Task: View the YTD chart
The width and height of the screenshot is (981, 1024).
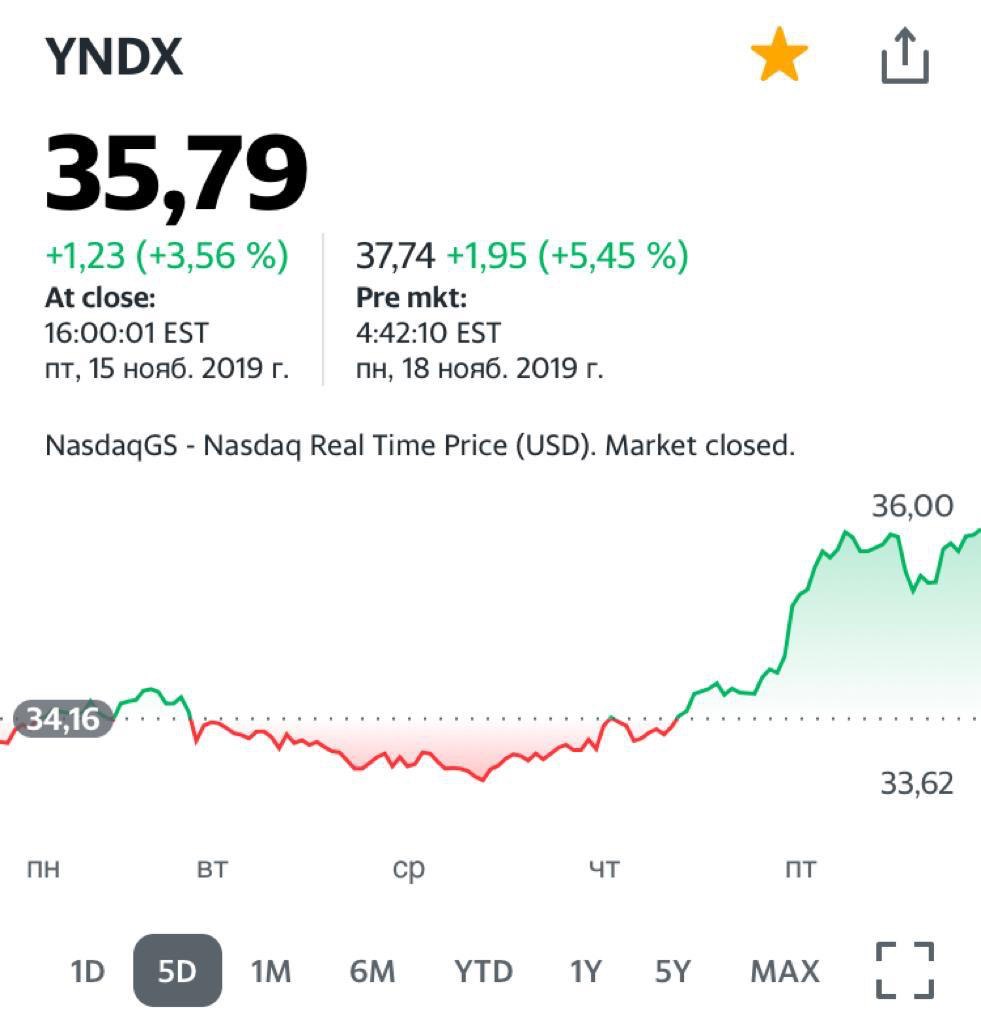Action: point(483,971)
